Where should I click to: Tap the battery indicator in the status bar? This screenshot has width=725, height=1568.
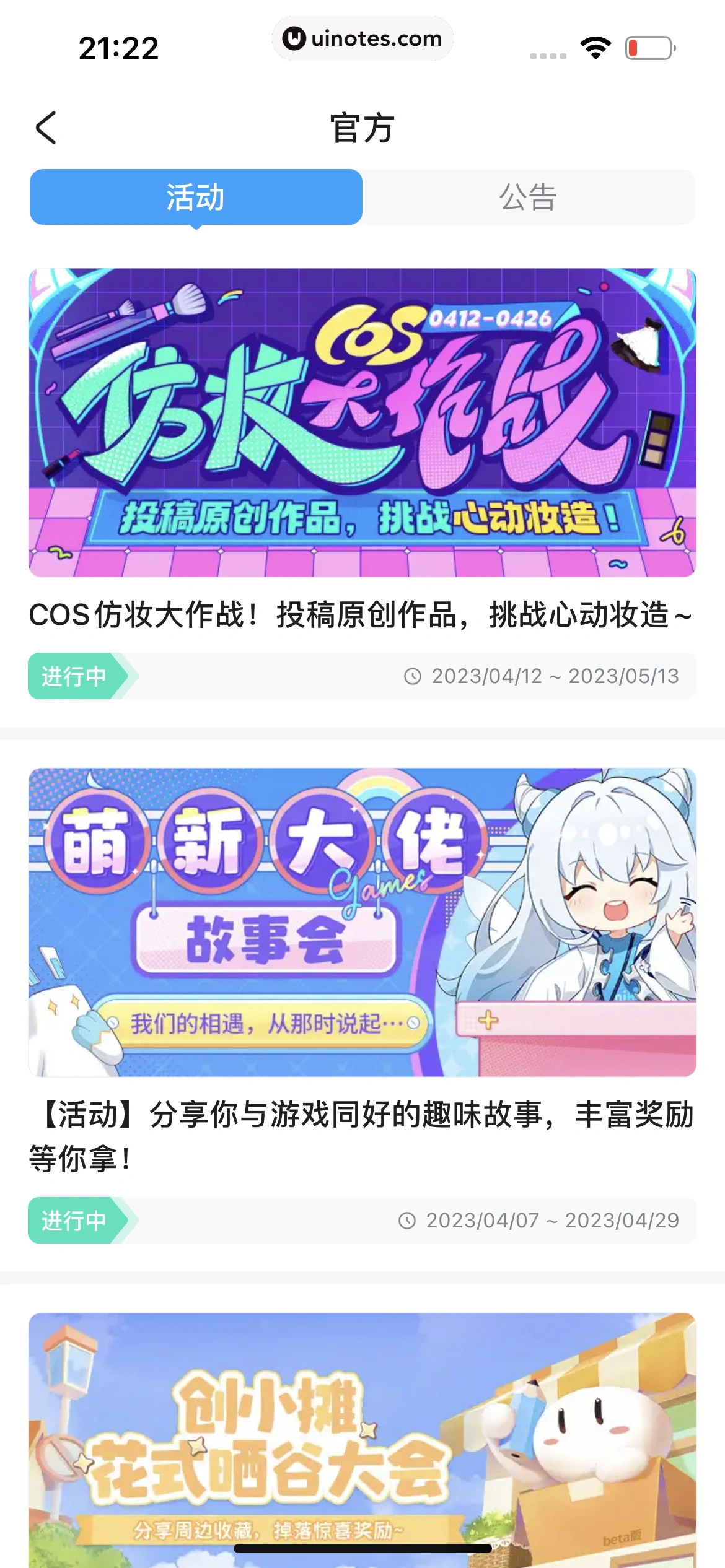[649, 46]
